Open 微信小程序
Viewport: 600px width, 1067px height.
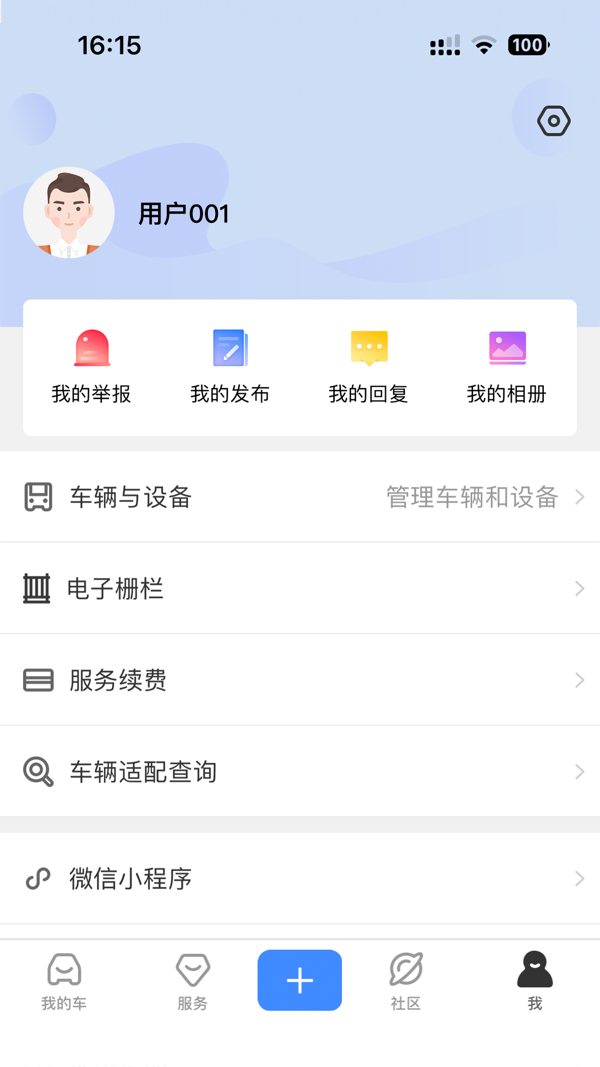300,879
